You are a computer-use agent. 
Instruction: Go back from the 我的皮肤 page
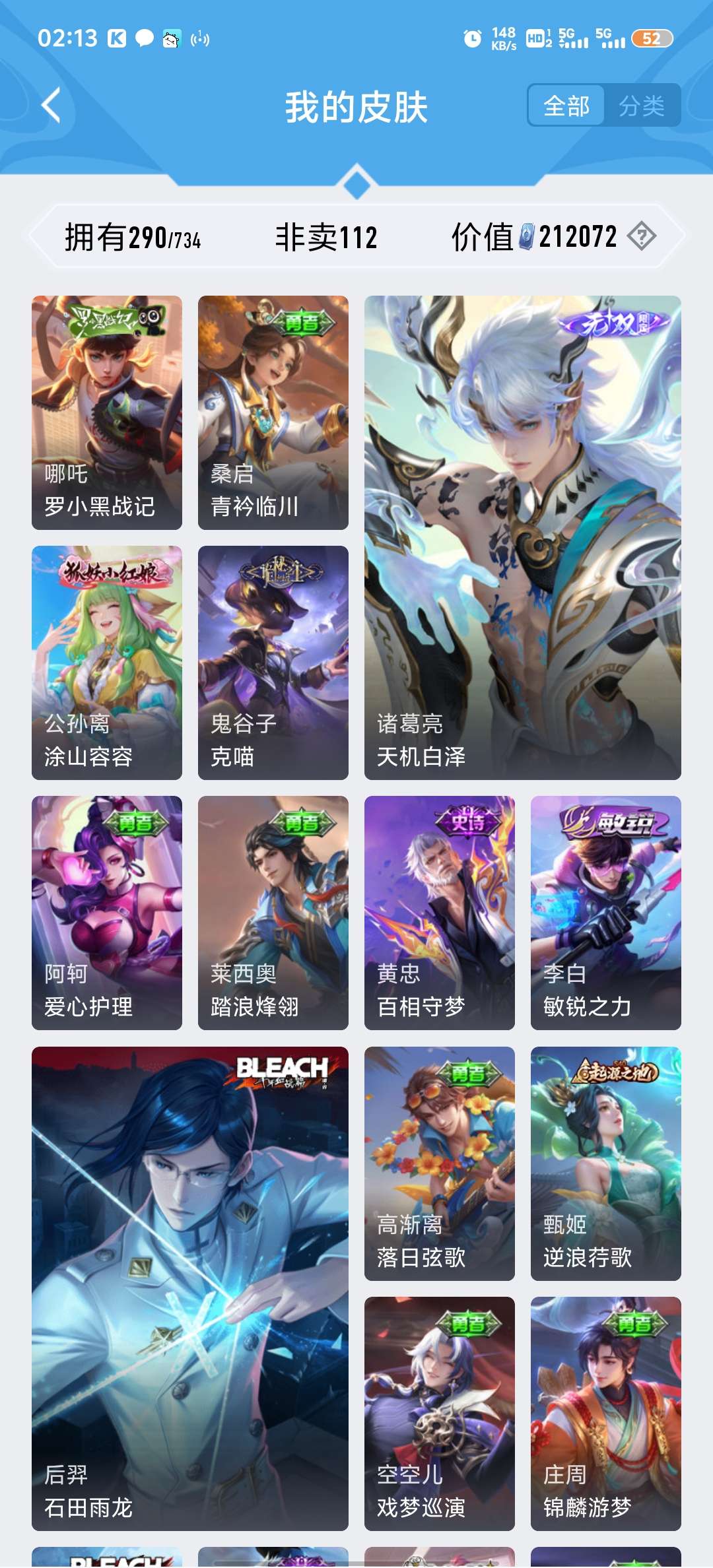(x=51, y=106)
